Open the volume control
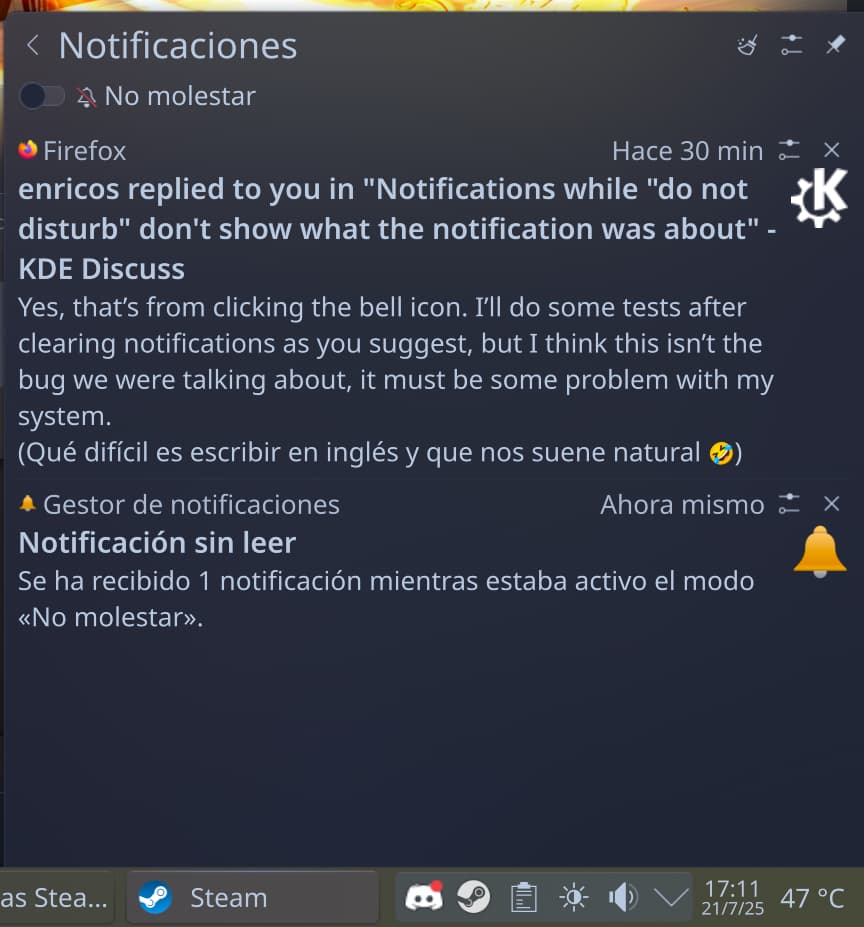Viewport: 864px width, 927px height. tap(623, 897)
